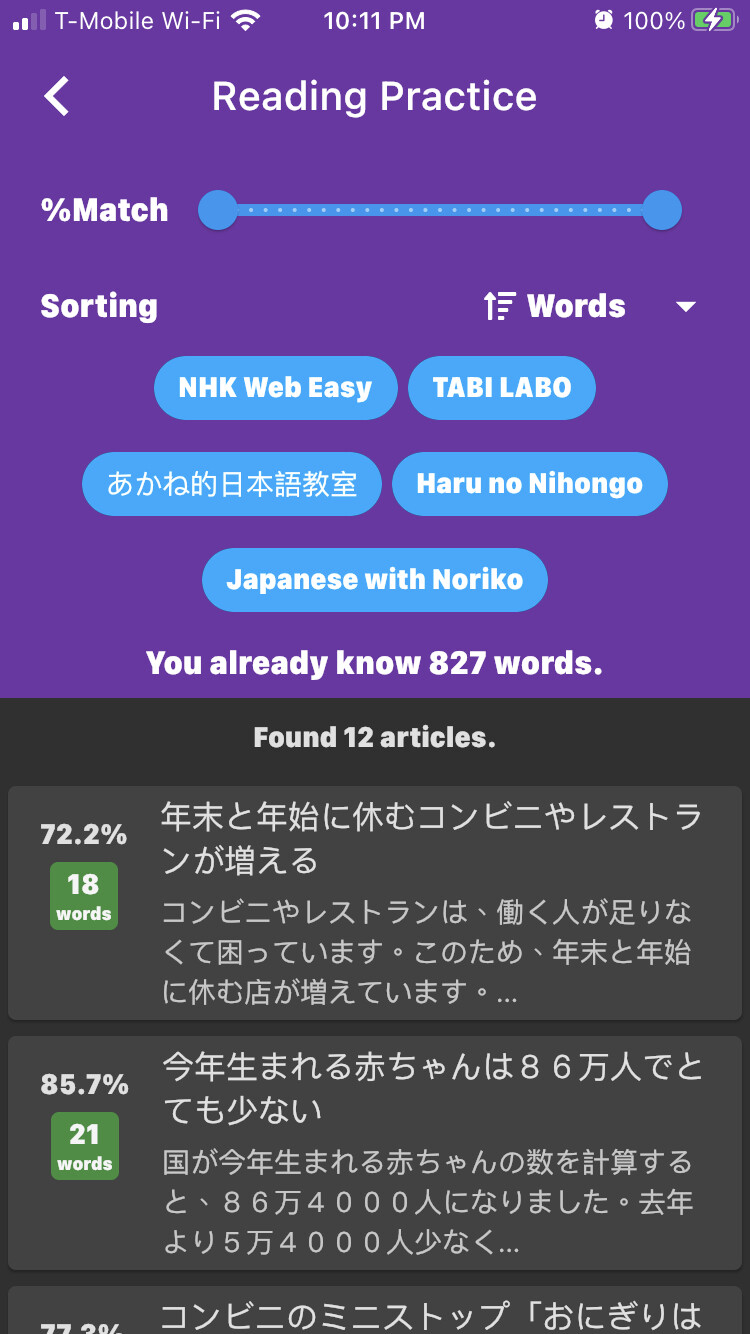The height and width of the screenshot is (1334, 750).
Task: Toggle the Haru no Nihongo chip
Action: (x=529, y=484)
